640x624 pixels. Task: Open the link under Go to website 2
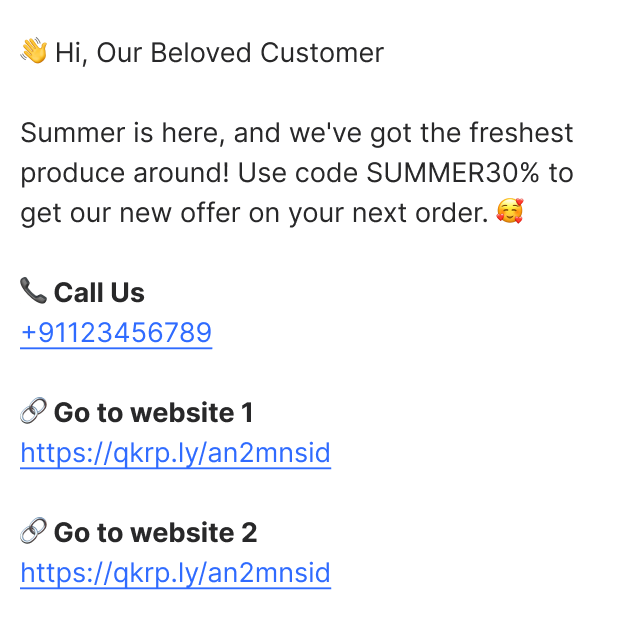click(175, 573)
